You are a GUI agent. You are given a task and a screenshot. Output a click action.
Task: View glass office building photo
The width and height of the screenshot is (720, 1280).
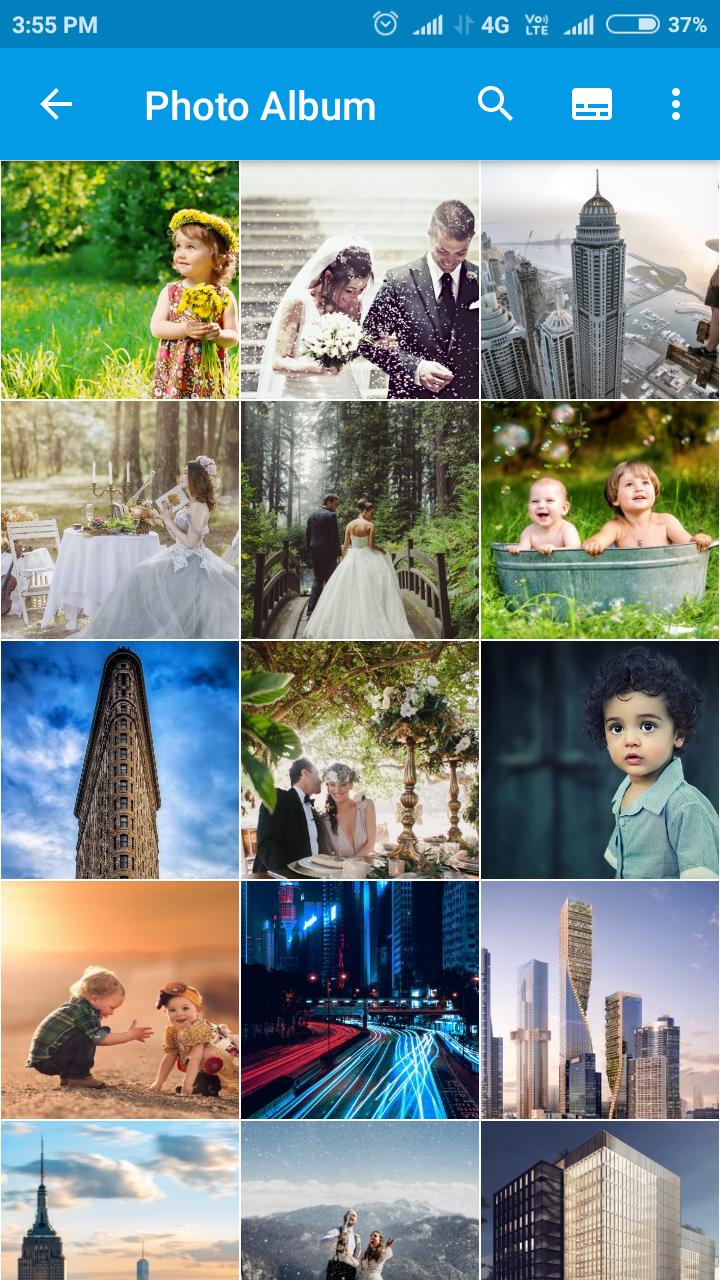pyautogui.click(x=600, y=1200)
